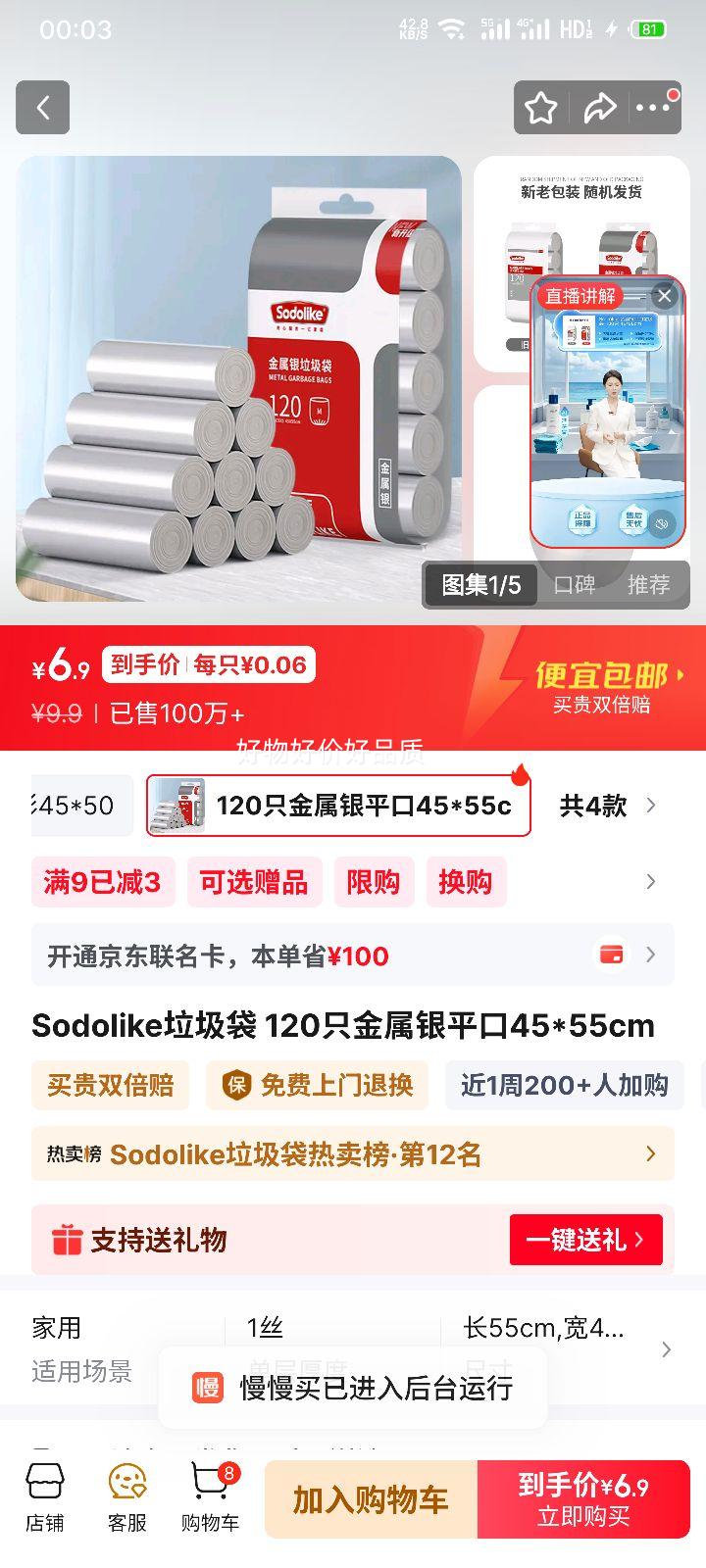This screenshot has width=706, height=1568.
Task: Favorite this product via the star icon
Action: click(x=540, y=108)
